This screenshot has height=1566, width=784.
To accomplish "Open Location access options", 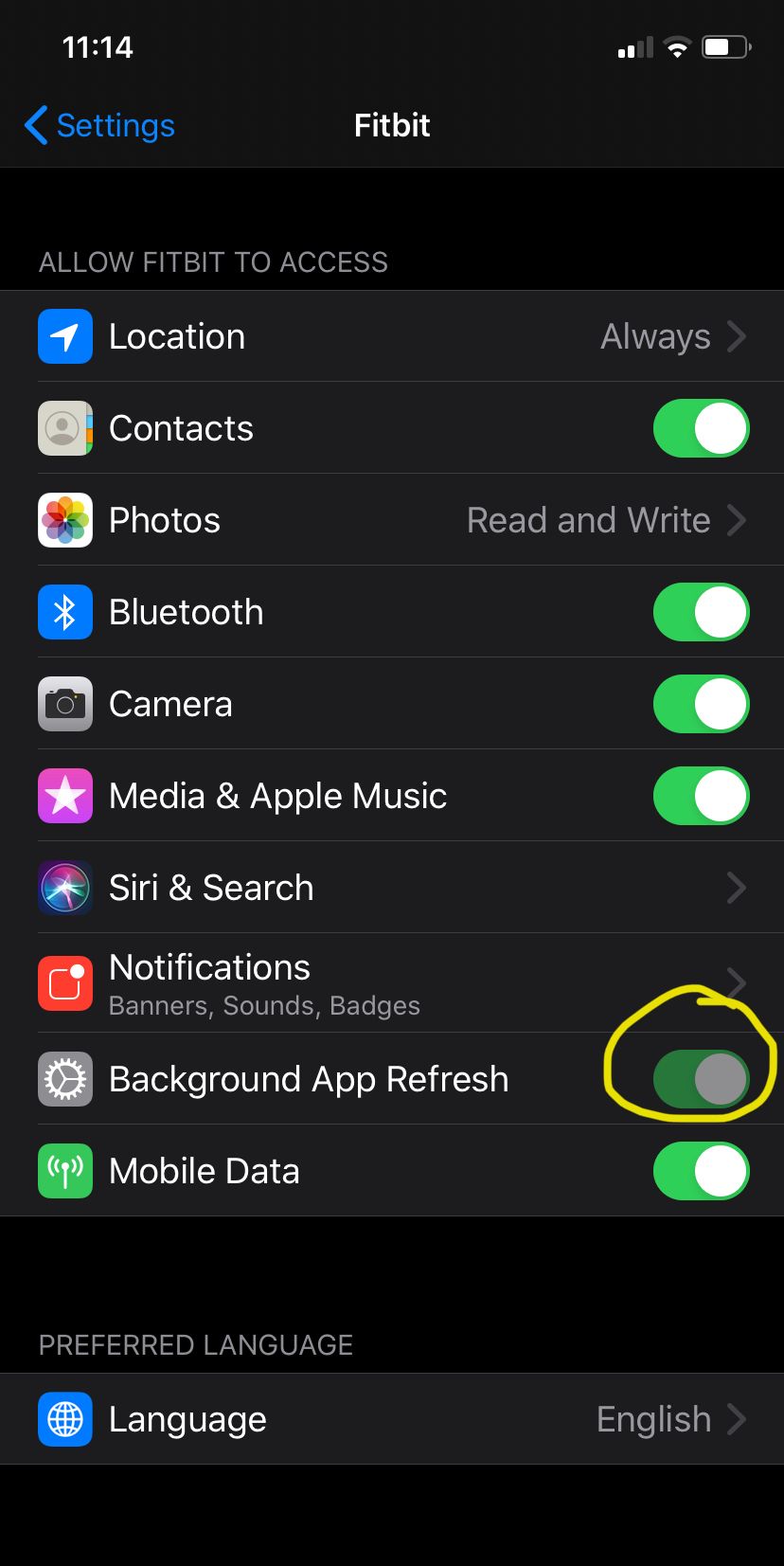I will 392,336.
